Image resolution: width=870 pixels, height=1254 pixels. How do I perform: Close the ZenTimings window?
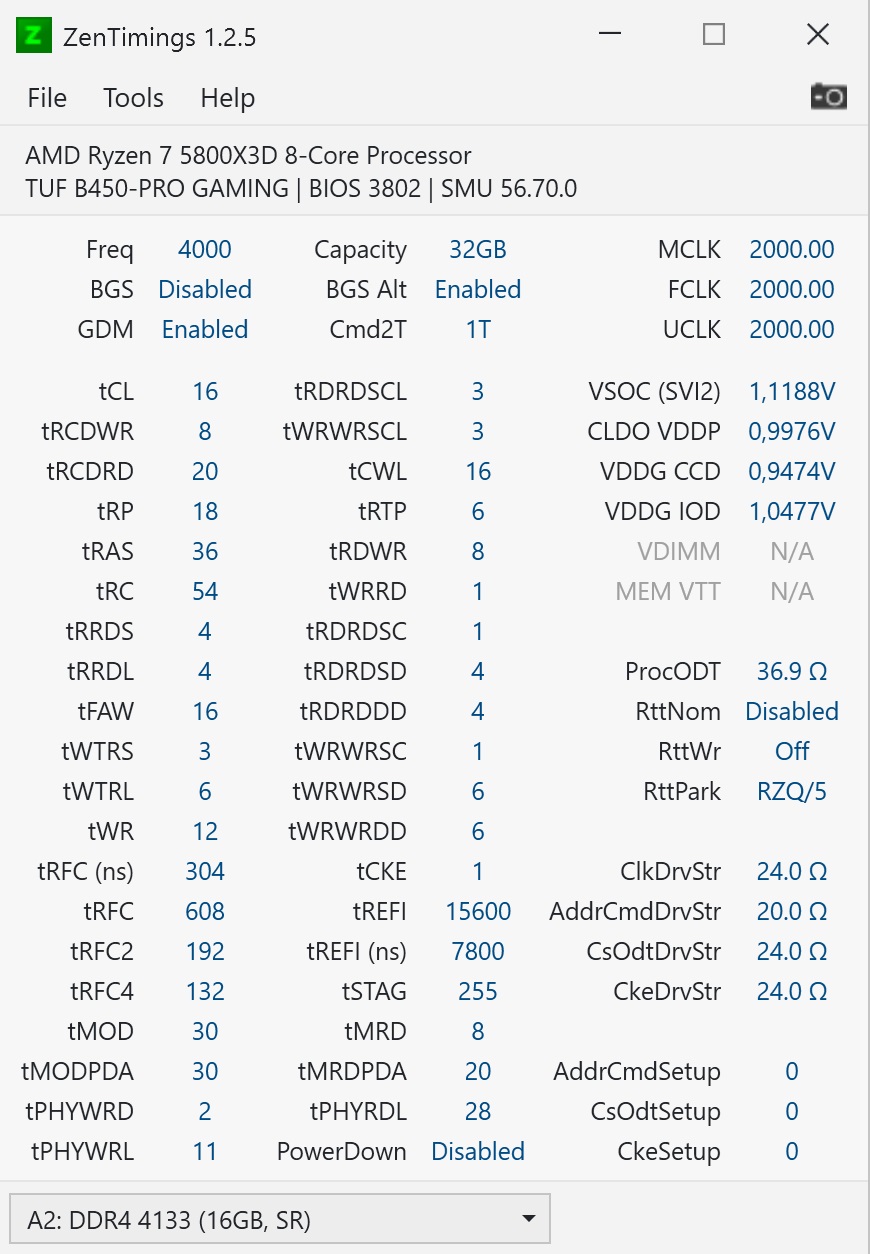817,35
